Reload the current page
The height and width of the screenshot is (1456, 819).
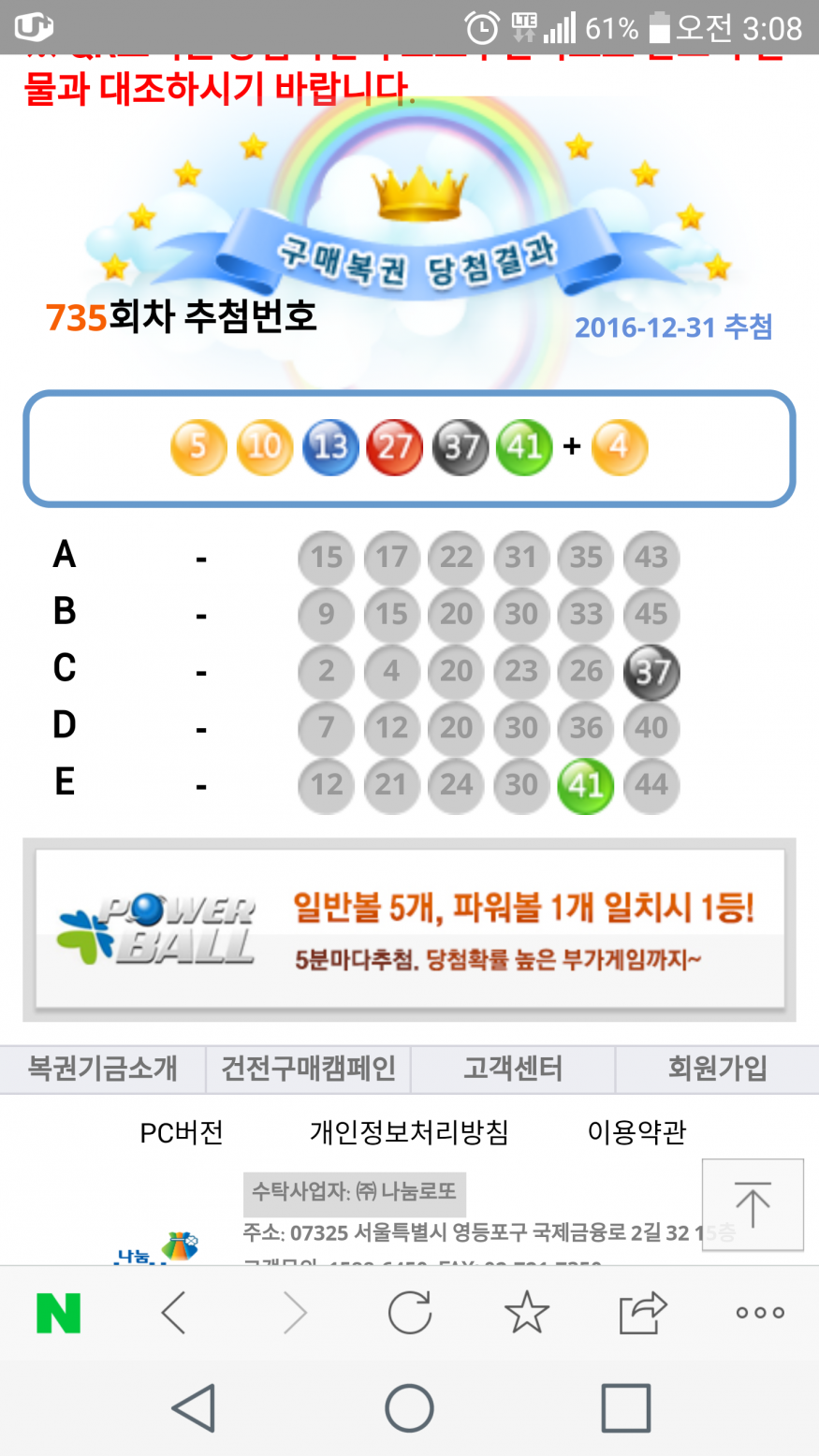pos(410,1313)
